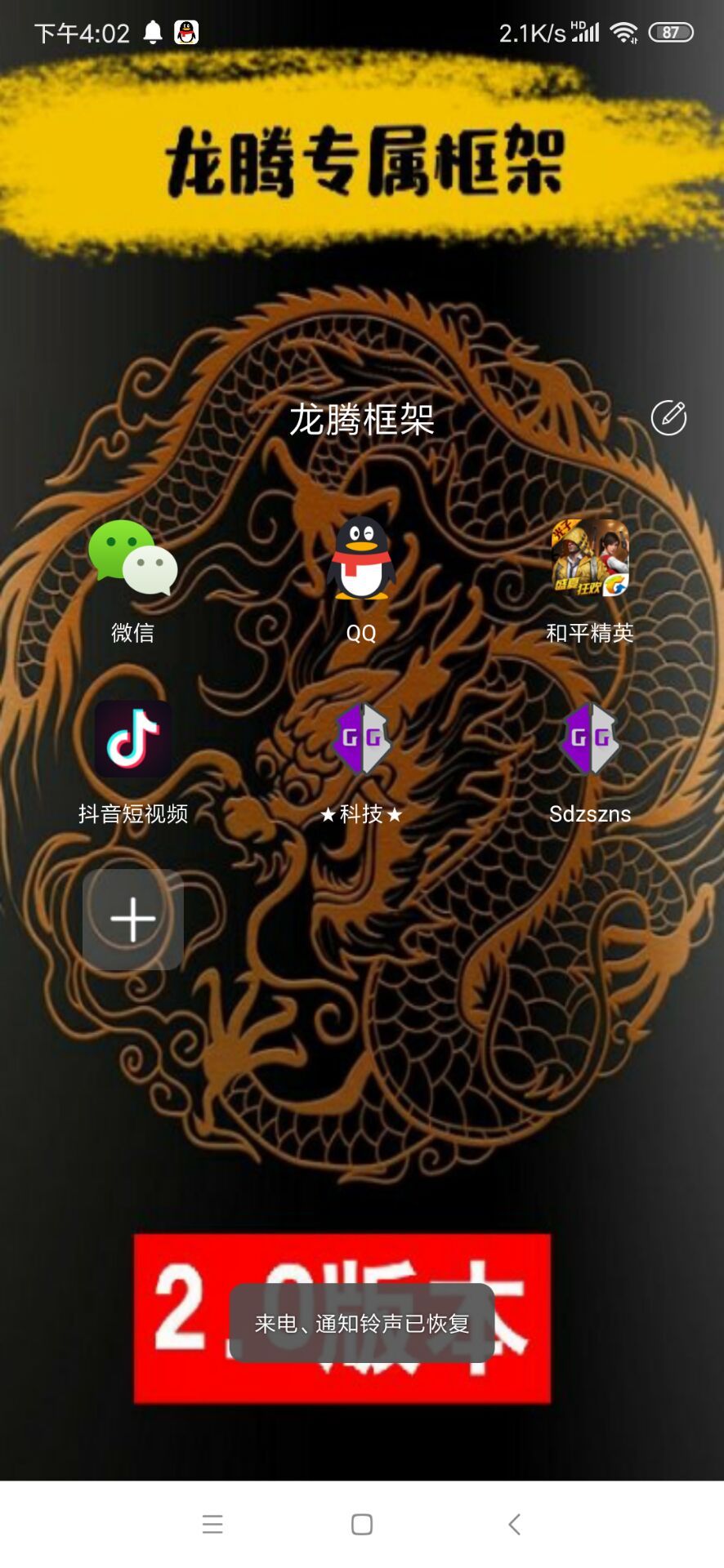
Task: Open the 微信 app
Action: coord(132,560)
